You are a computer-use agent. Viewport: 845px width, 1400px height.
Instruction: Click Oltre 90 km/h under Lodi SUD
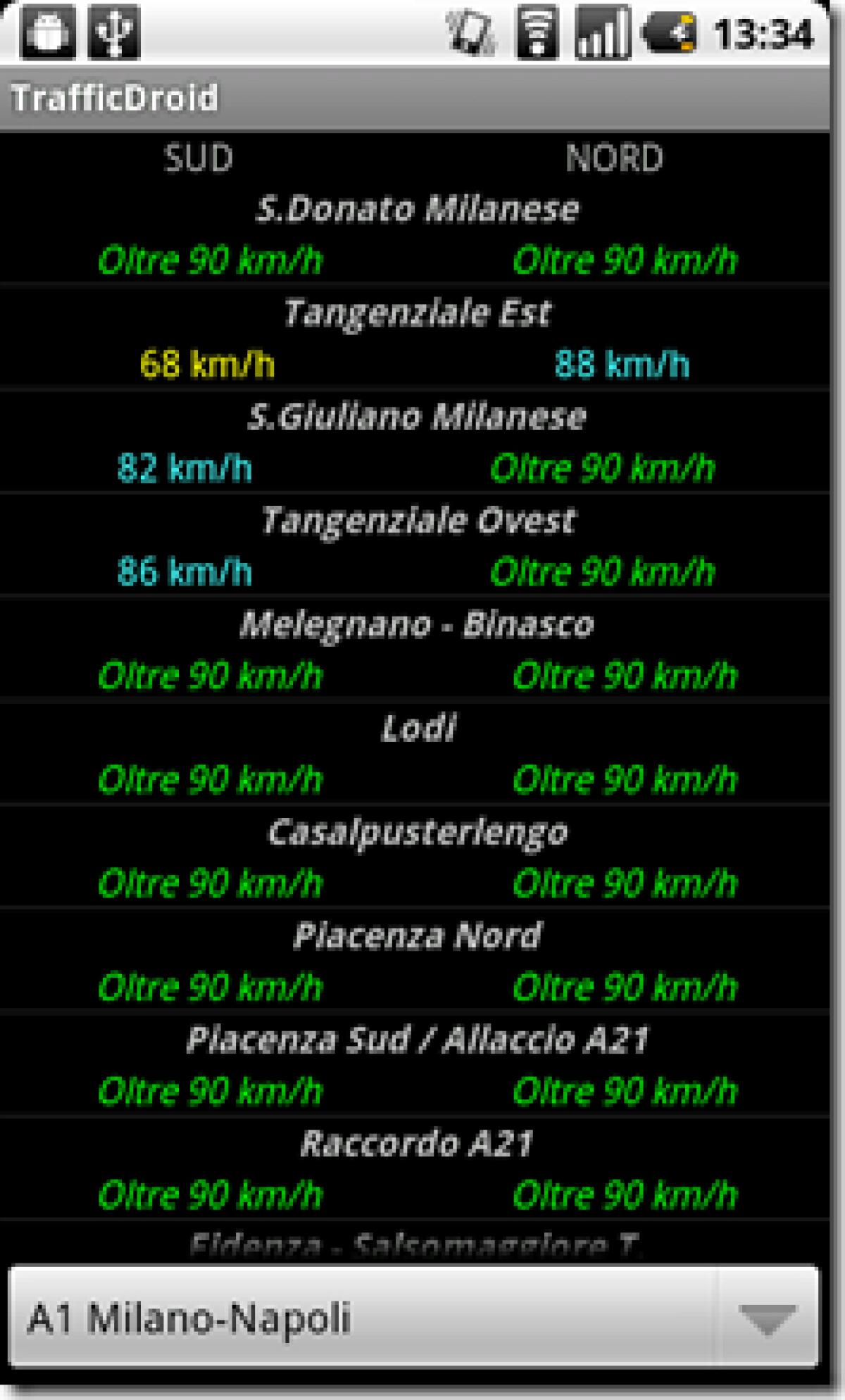[x=211, y=778]
